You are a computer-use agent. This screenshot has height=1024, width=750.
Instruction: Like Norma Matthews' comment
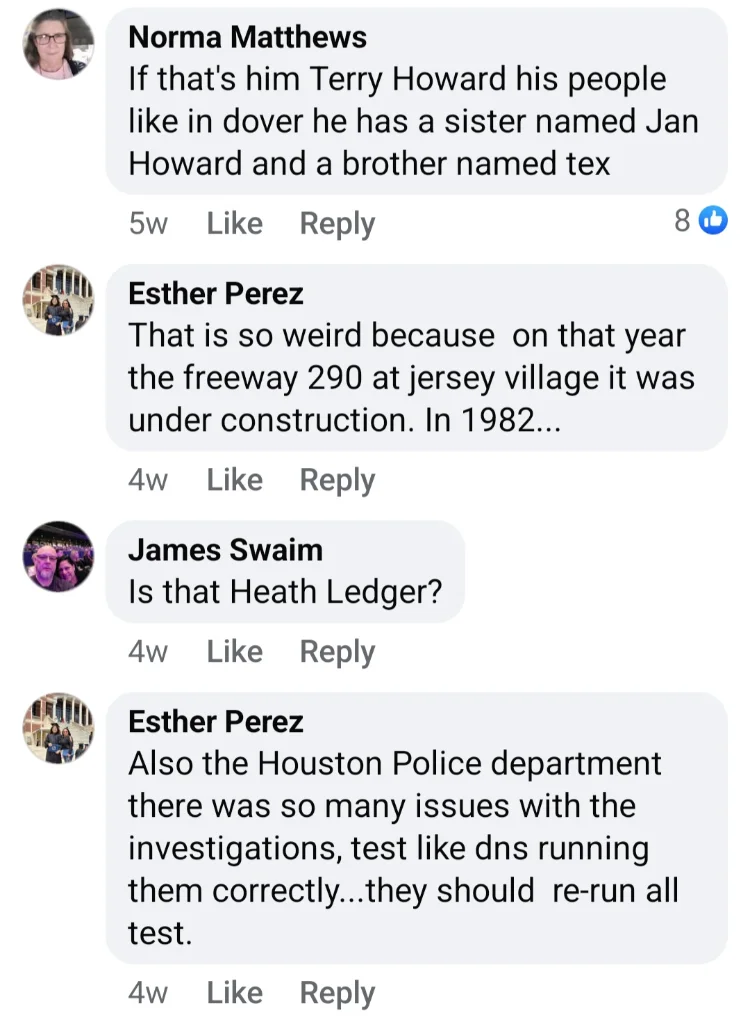[x=234, y=223]
